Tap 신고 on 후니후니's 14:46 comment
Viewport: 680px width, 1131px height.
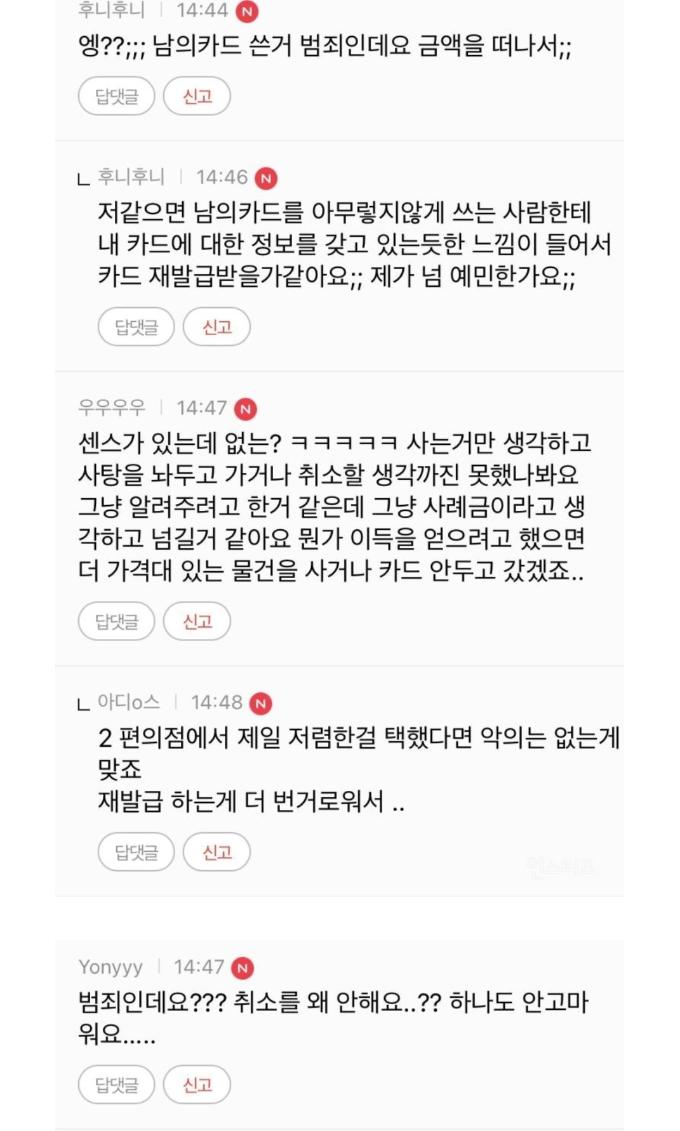(x=217, y=327)
